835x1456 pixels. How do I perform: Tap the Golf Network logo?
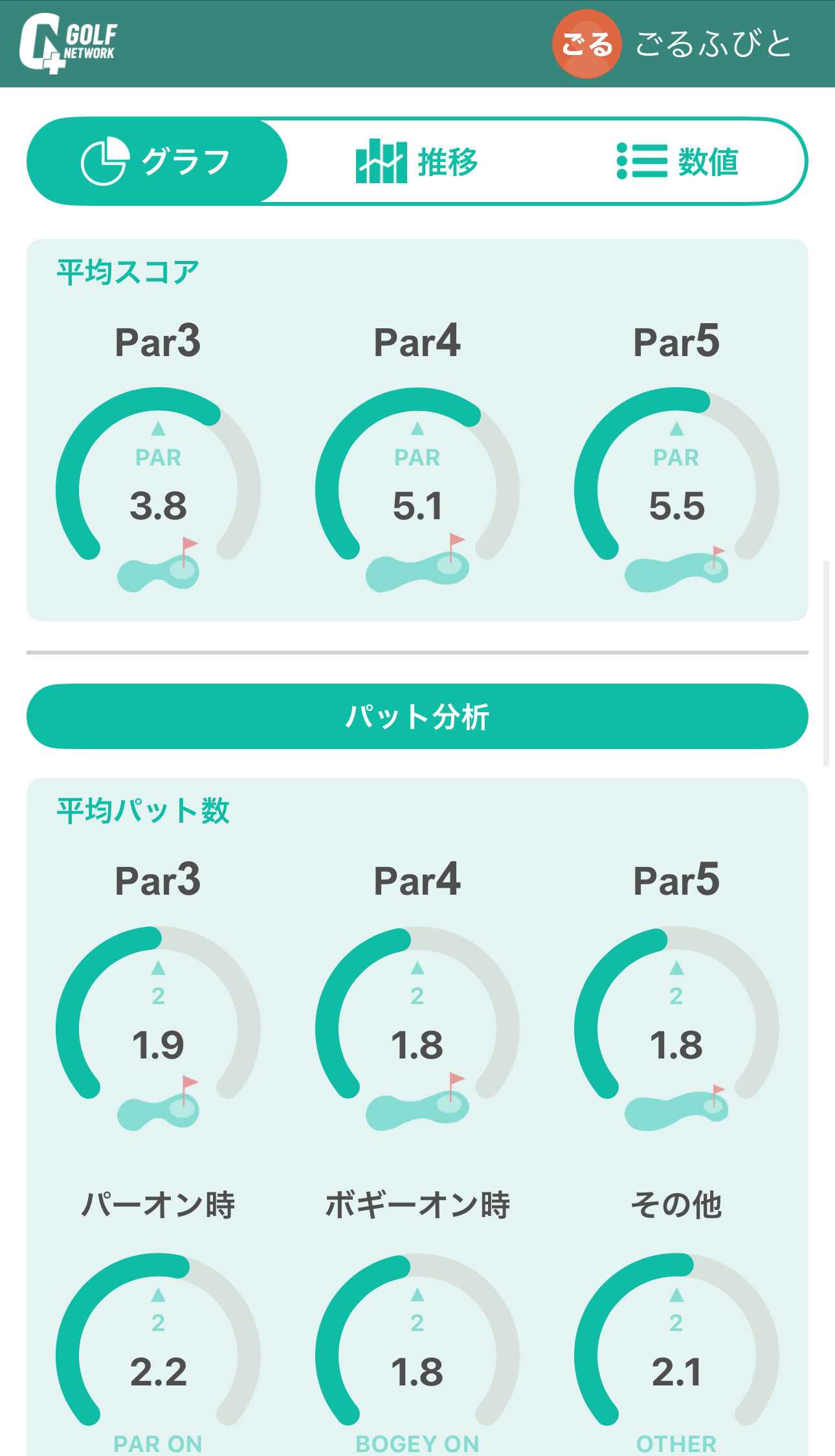click(x=68, y=43)
